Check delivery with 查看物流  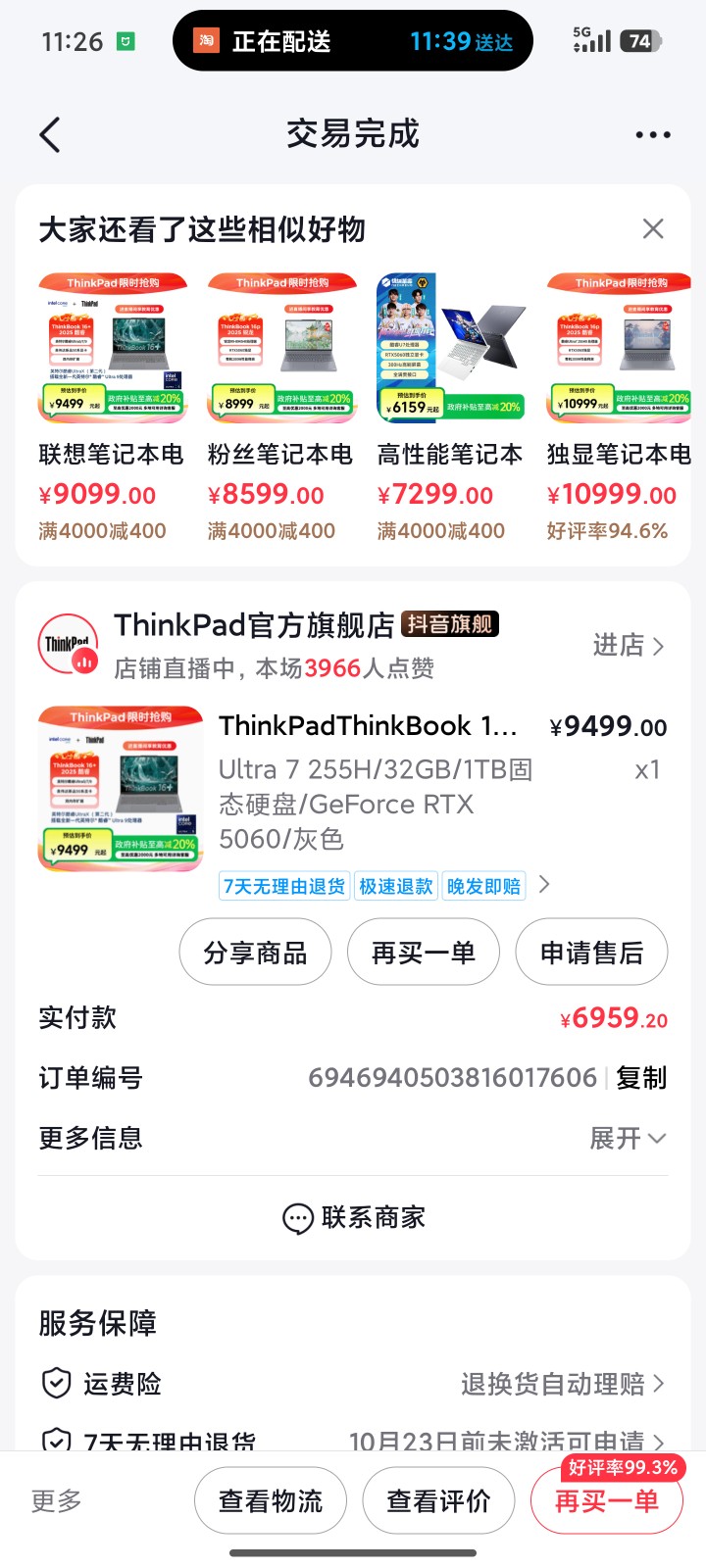pos(271,1500)
